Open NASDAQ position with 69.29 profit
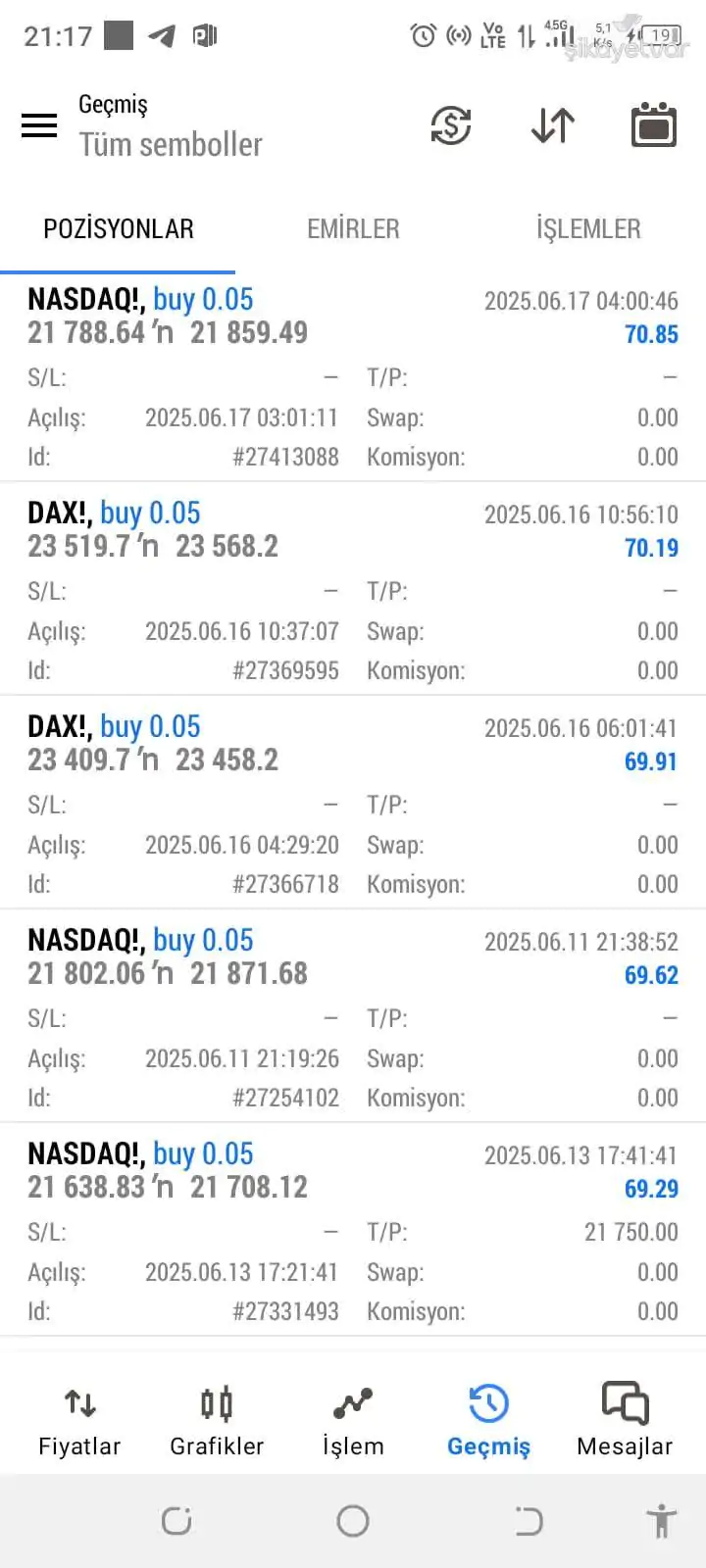Screen dimensions: 706x1568 (x=353, y=1232)
